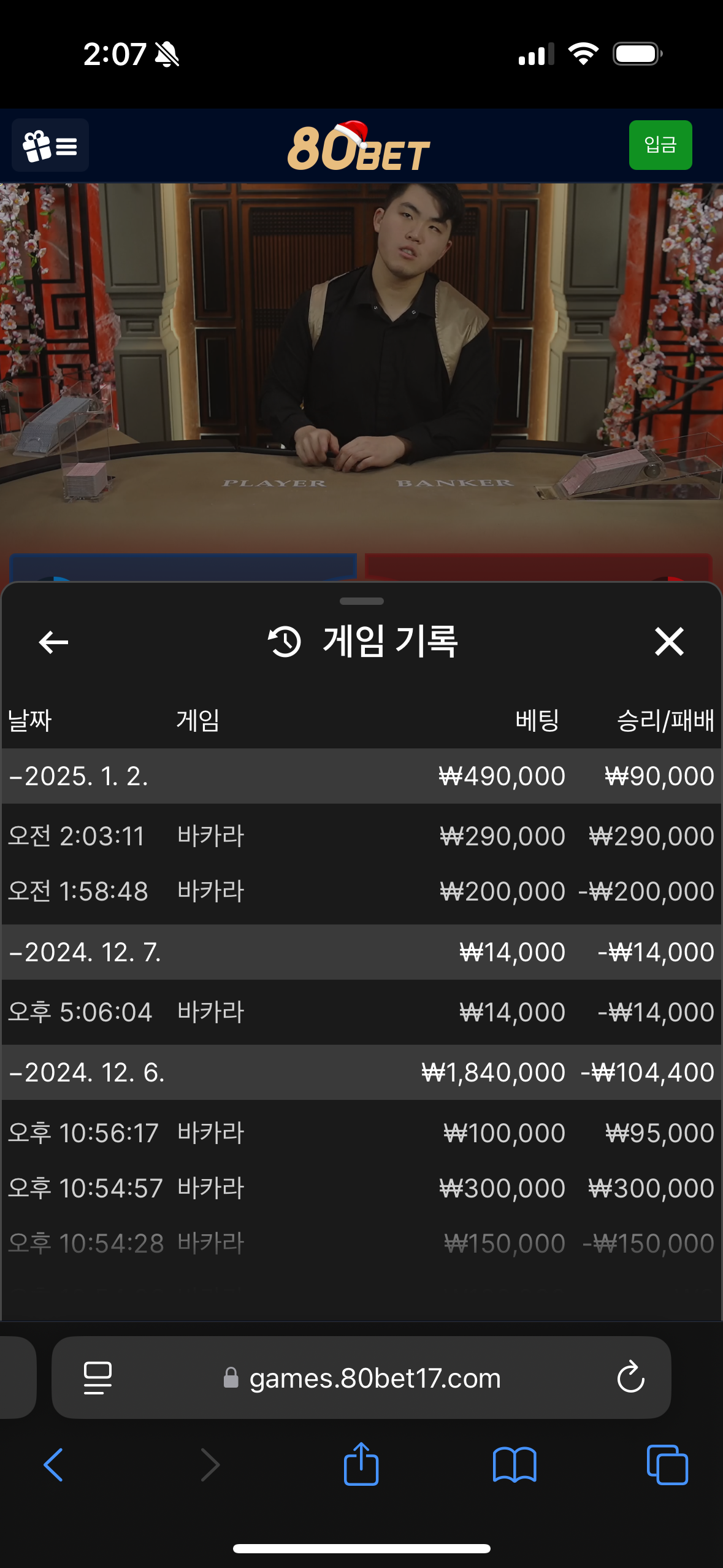The width and height of the screenshot is (723, 1568).
Task: Open the gift and menu button
Action: [x=50, y=145]
